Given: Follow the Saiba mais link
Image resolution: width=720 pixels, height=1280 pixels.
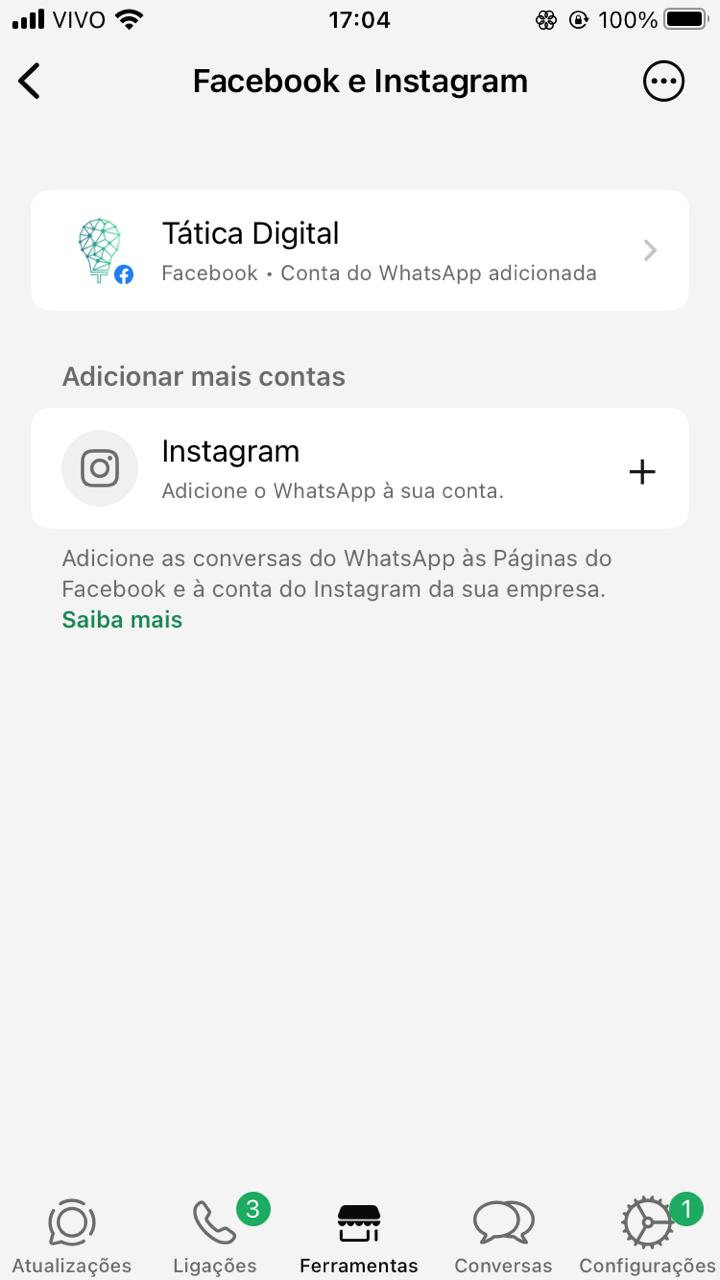Looking at the screenshot, I should [x=122, y=620].
